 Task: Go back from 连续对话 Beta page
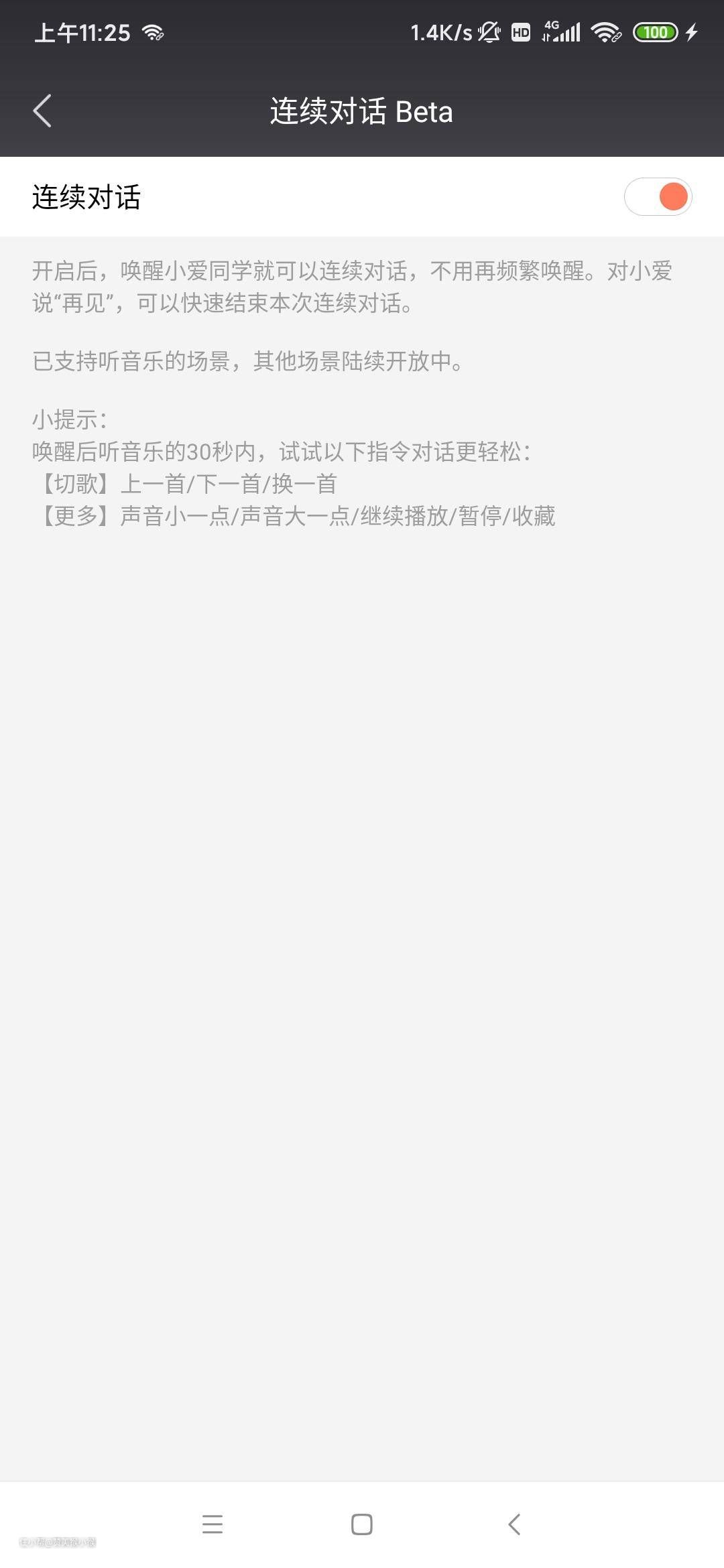coord(42,111)
